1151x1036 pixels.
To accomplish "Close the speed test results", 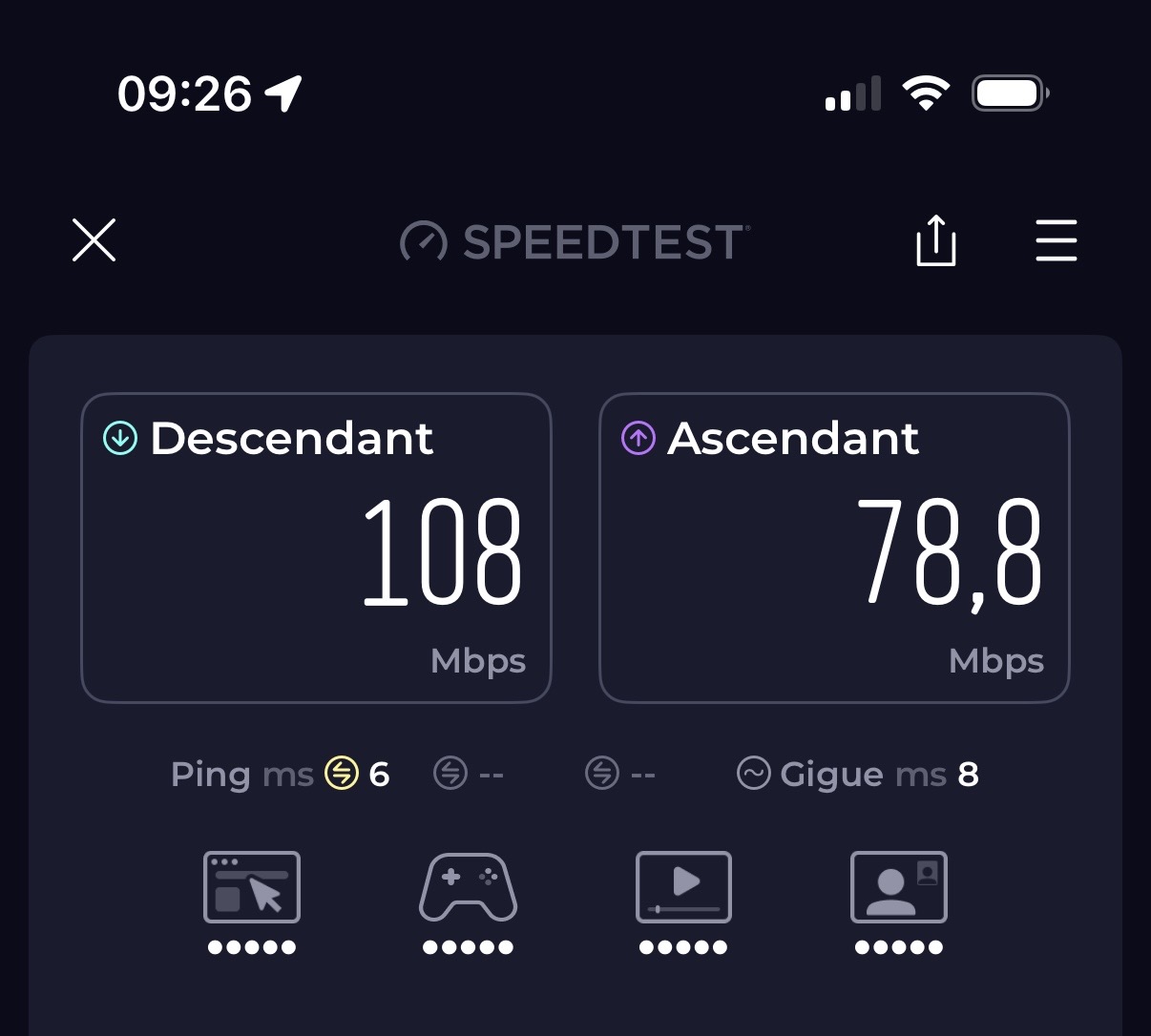I will [94, 239].
